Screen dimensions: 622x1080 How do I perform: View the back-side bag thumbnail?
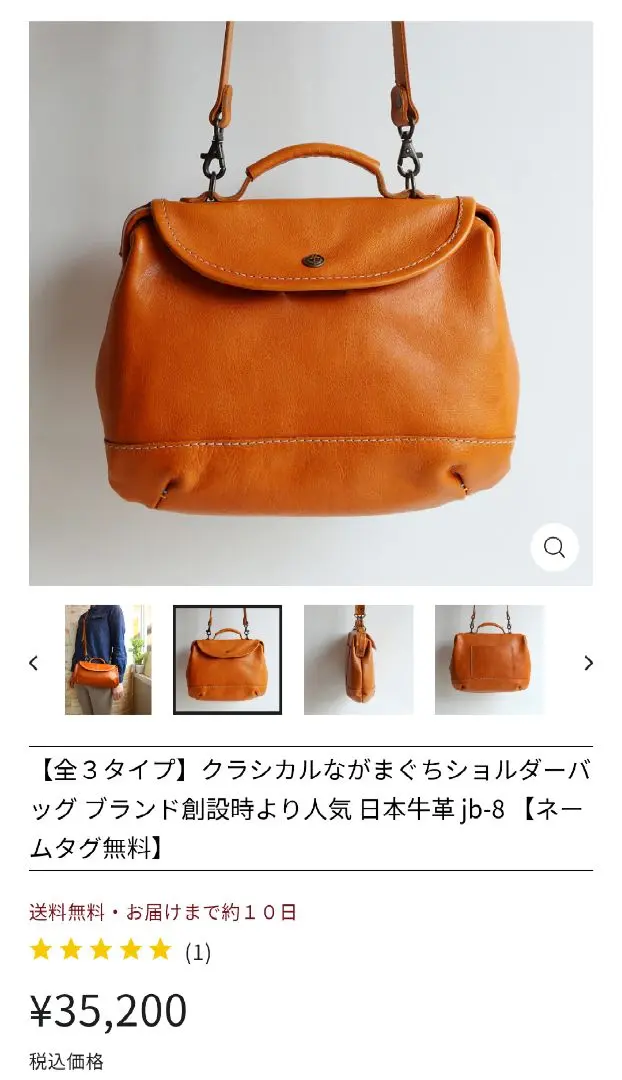coord(489,660)
